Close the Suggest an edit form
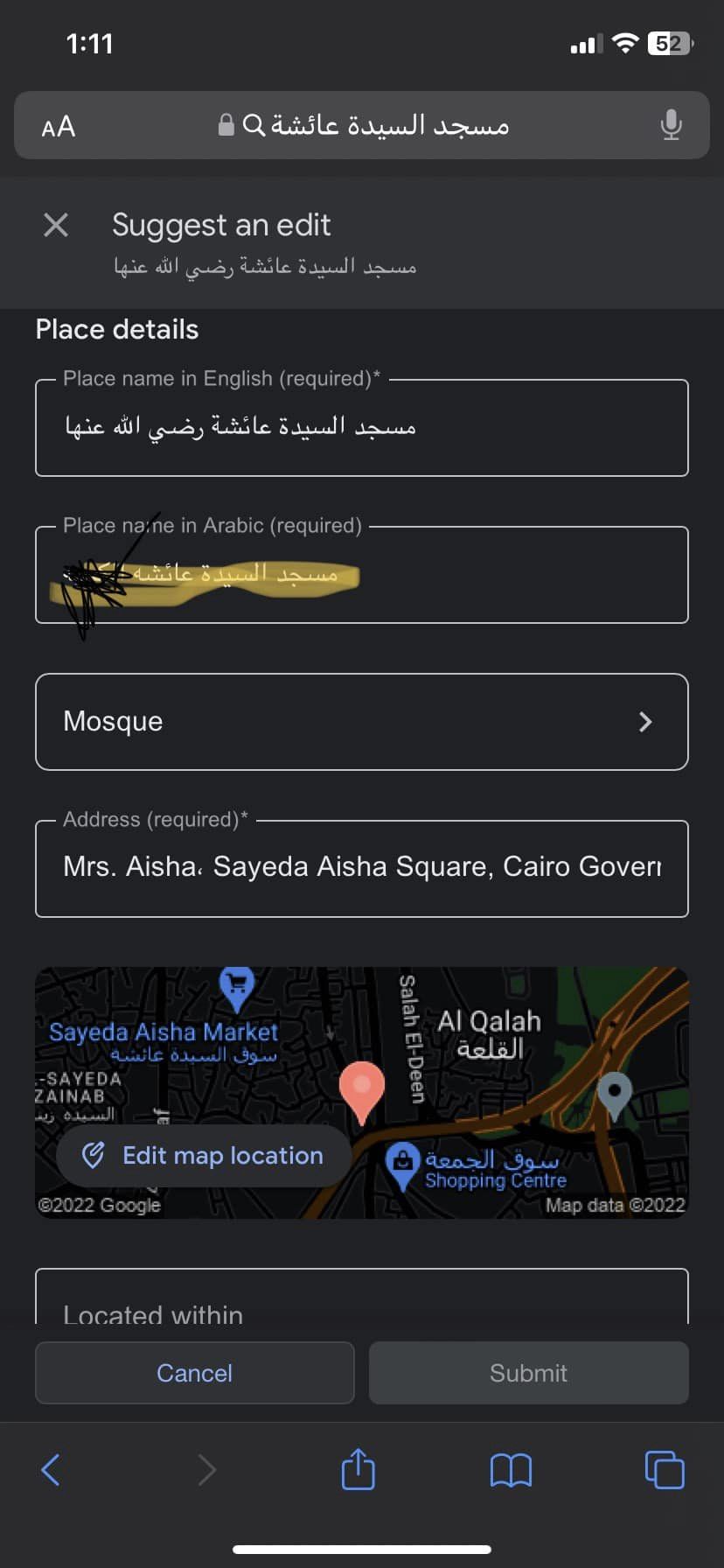This screenshot has height=1568, width=724. pos(56,226)
